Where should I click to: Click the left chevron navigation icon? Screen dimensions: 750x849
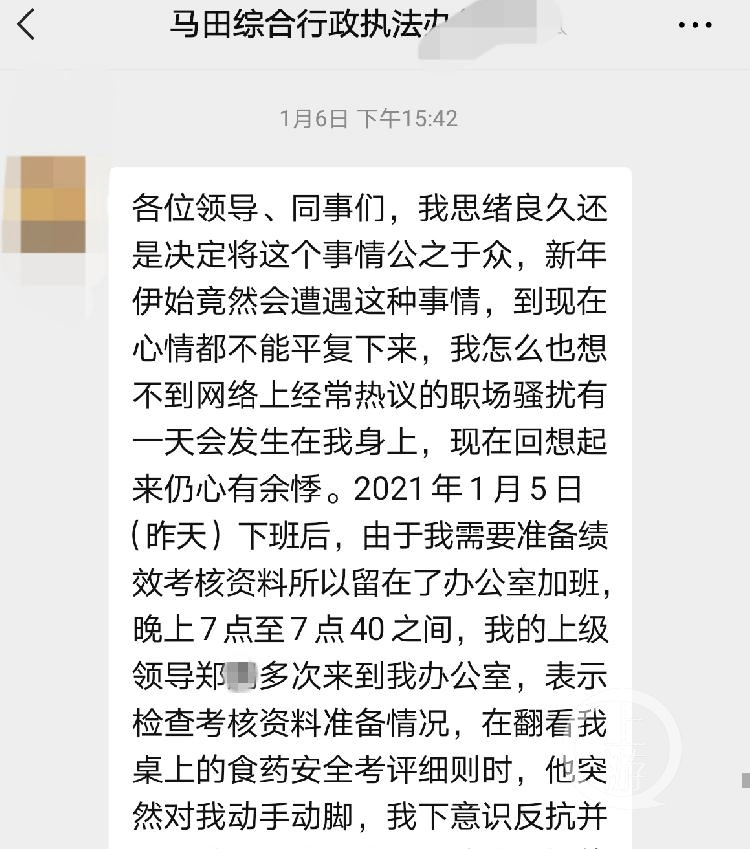click(x=29, y=26)
